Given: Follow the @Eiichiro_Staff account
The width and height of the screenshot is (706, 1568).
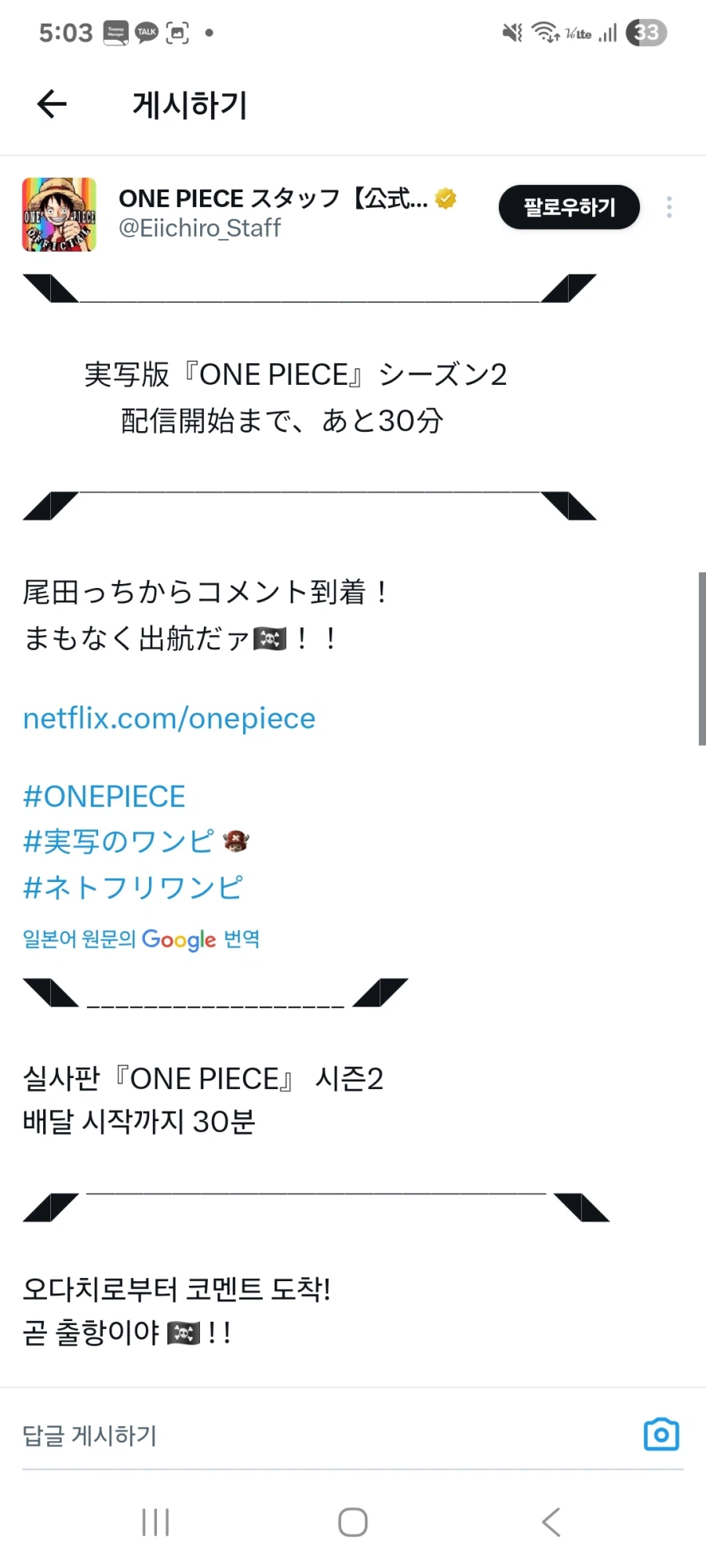Looking at the screenshot, I should (x=569, y=208).
